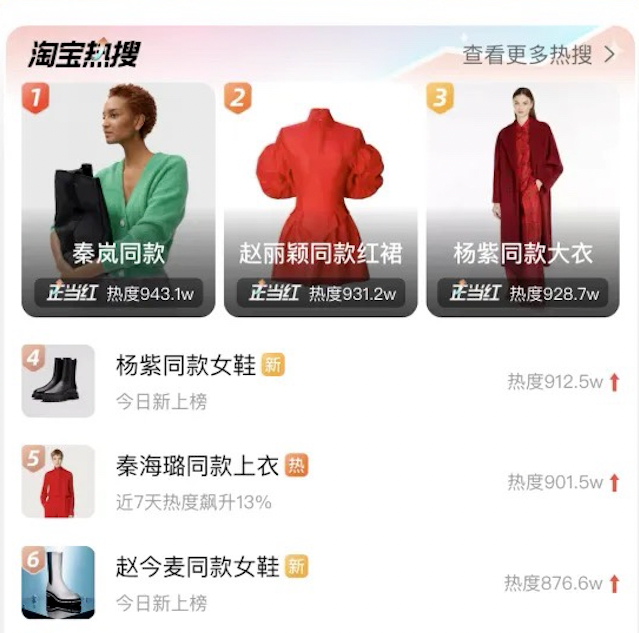Open the 秦岚同款 card
This screenshot has width=639, height=633.
[118, 200]
